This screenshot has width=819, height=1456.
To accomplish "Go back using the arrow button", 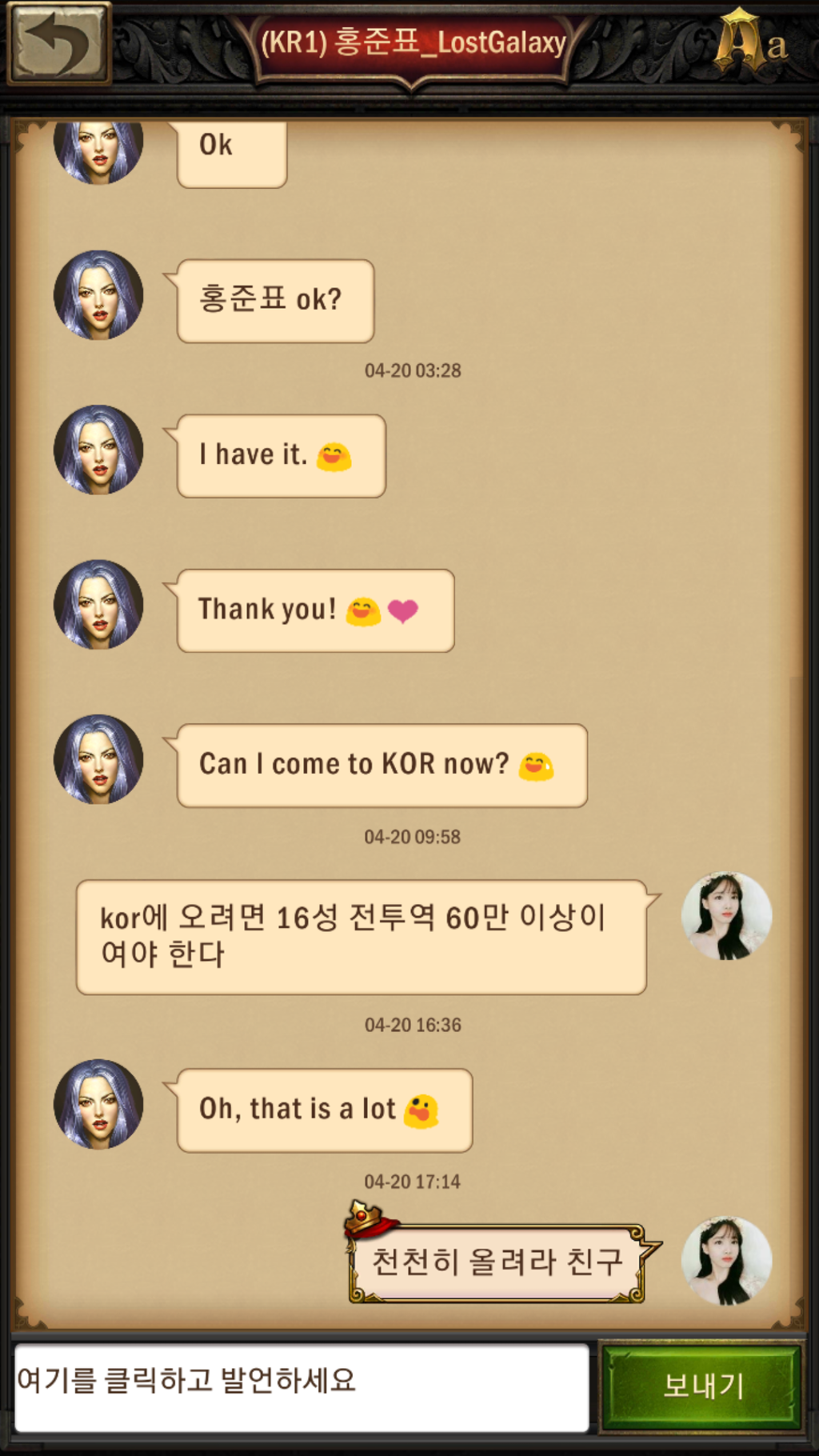I will coord(58,43).
